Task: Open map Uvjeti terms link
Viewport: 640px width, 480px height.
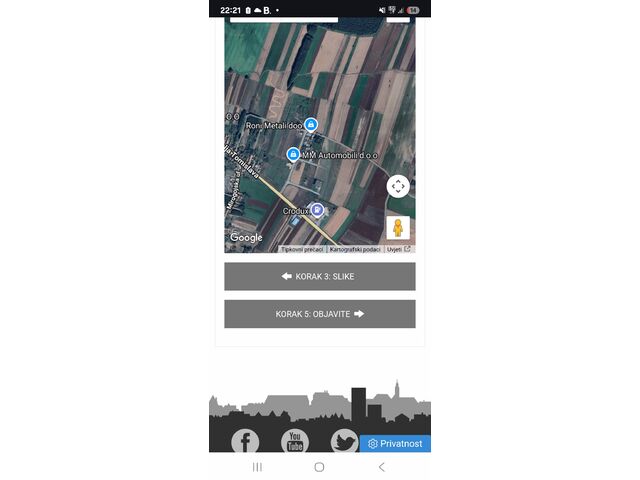Action: point(398,249)
